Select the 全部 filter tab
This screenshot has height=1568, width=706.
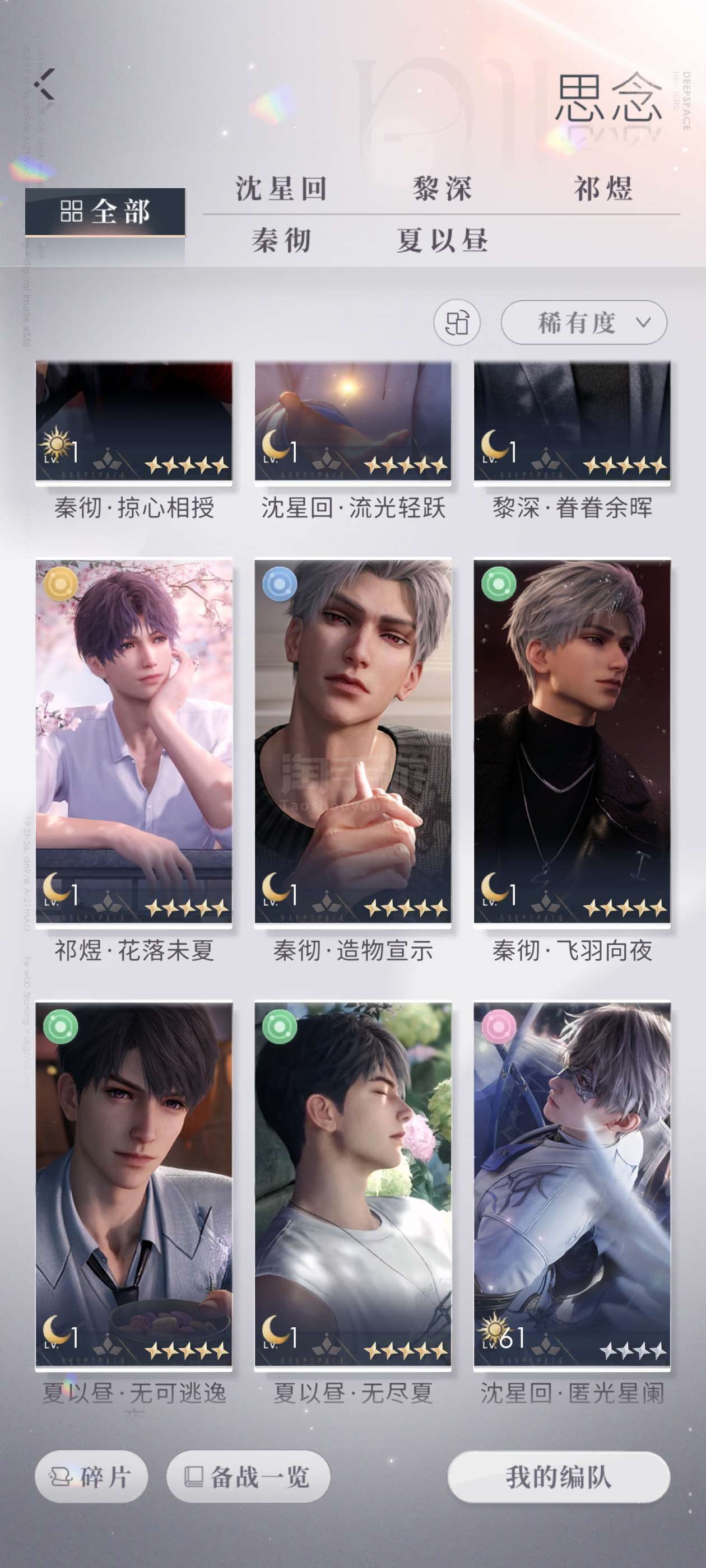point(105,212)
